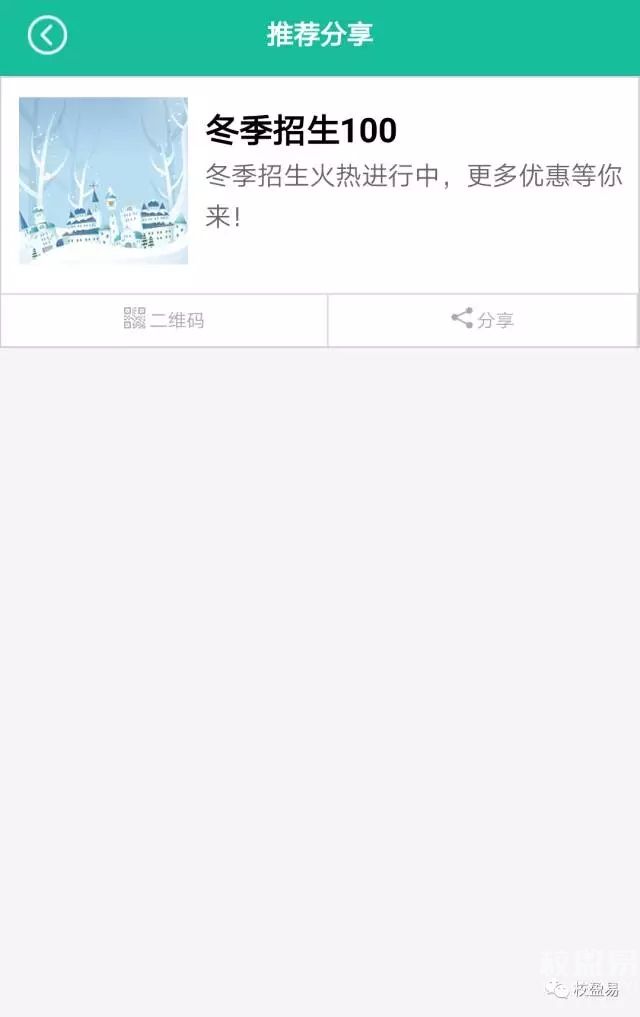Open the 二维码 QR code option
The width and height of the screenshot is (640, 1017).
point(164,320)
